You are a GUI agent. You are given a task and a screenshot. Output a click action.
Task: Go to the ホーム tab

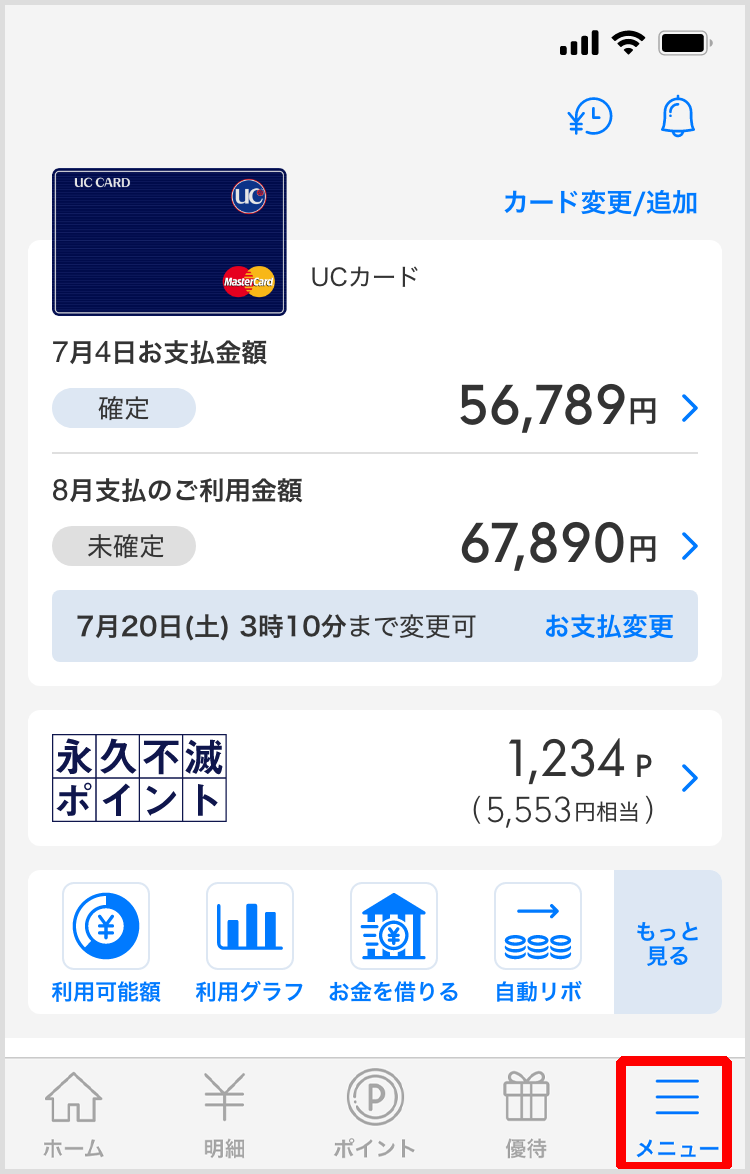click(x=74, y=1114)
